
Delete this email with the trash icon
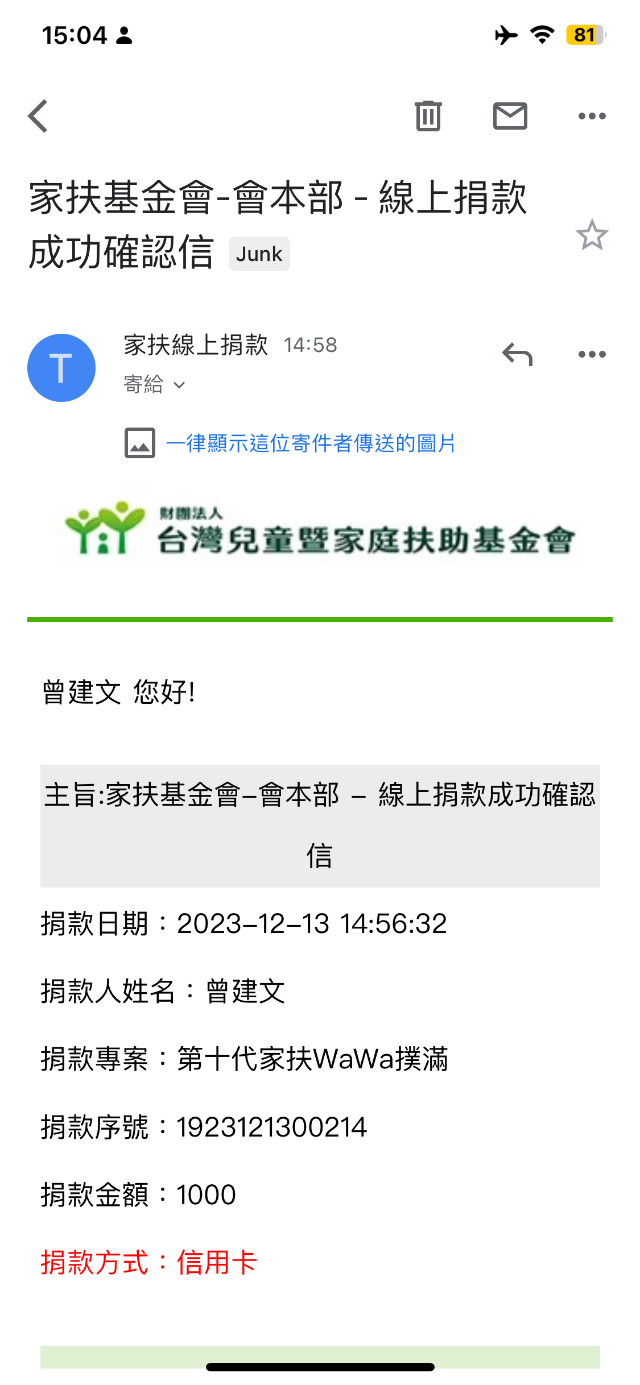pos(428,116)
